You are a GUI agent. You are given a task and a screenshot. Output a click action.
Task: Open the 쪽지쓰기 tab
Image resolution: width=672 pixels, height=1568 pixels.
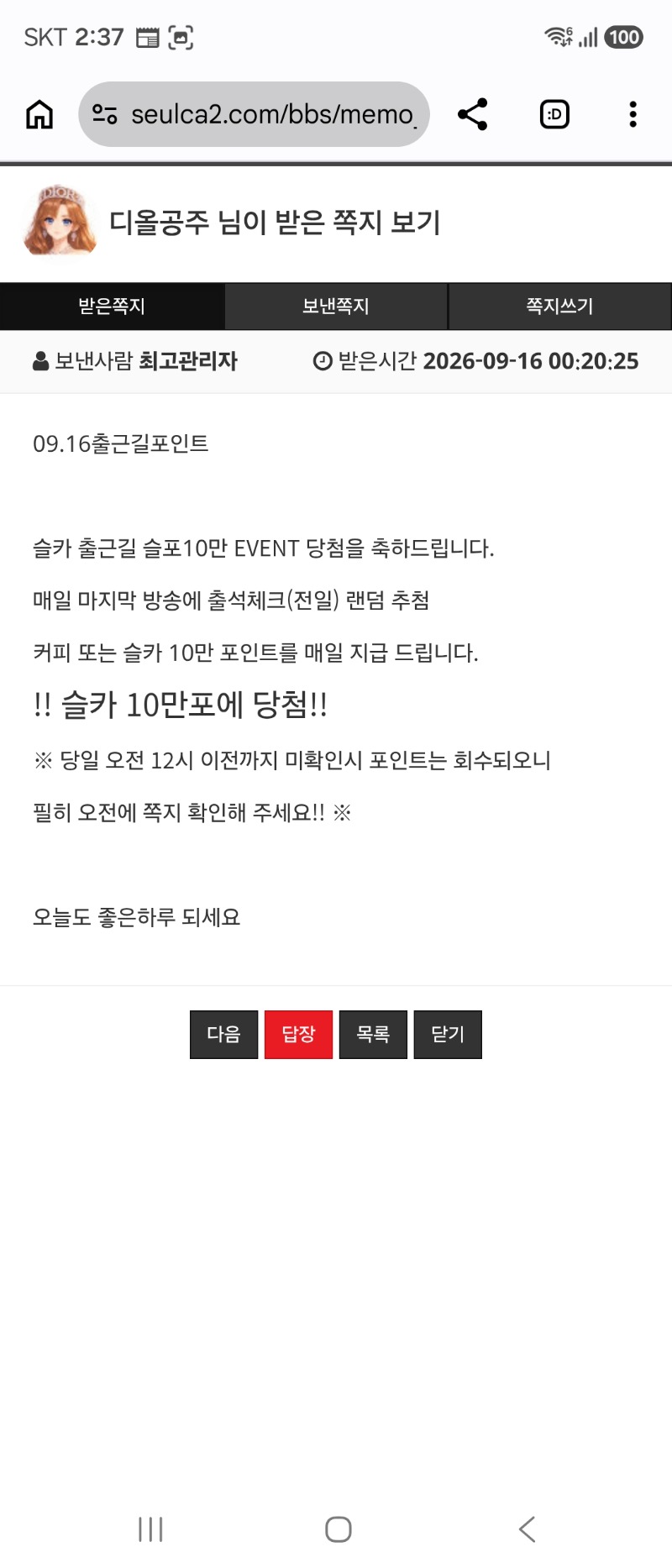coord(560,307)
